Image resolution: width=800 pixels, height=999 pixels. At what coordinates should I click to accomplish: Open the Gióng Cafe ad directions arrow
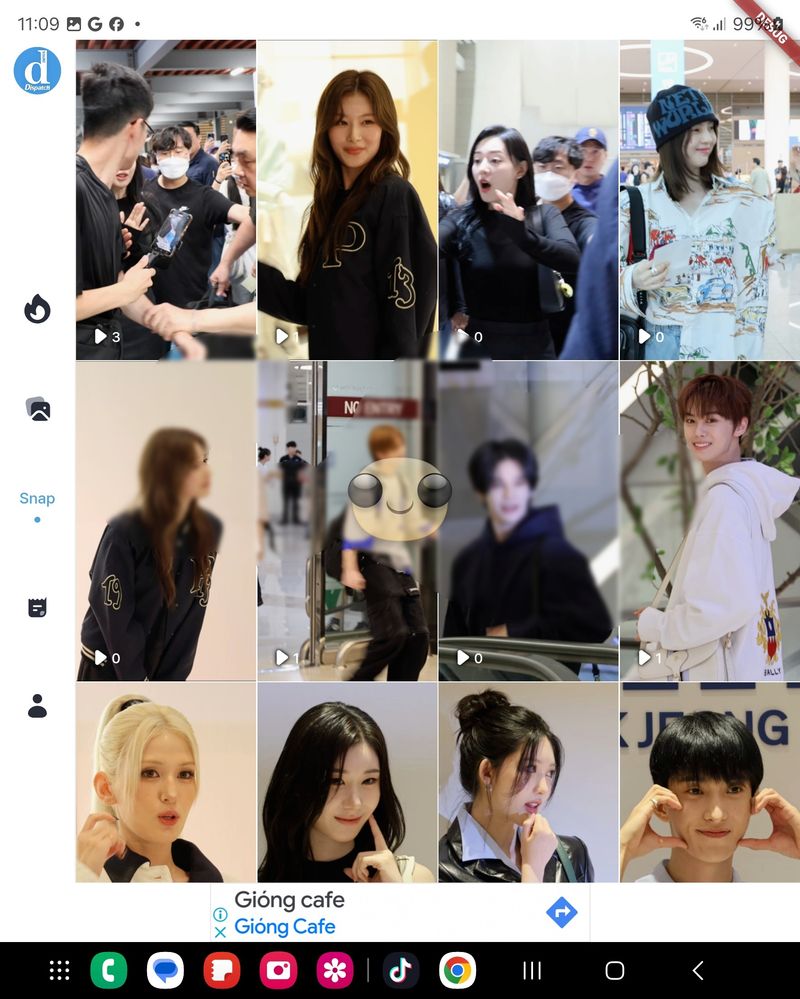561,912
